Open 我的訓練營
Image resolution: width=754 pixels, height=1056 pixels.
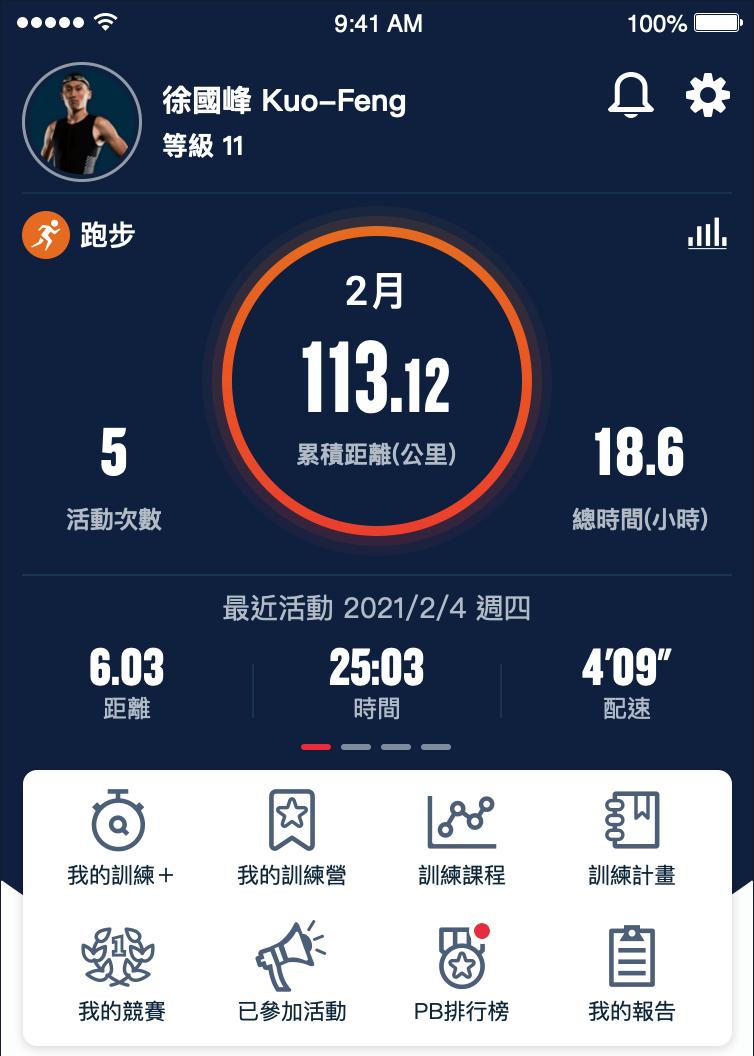[x=291, y=838]
